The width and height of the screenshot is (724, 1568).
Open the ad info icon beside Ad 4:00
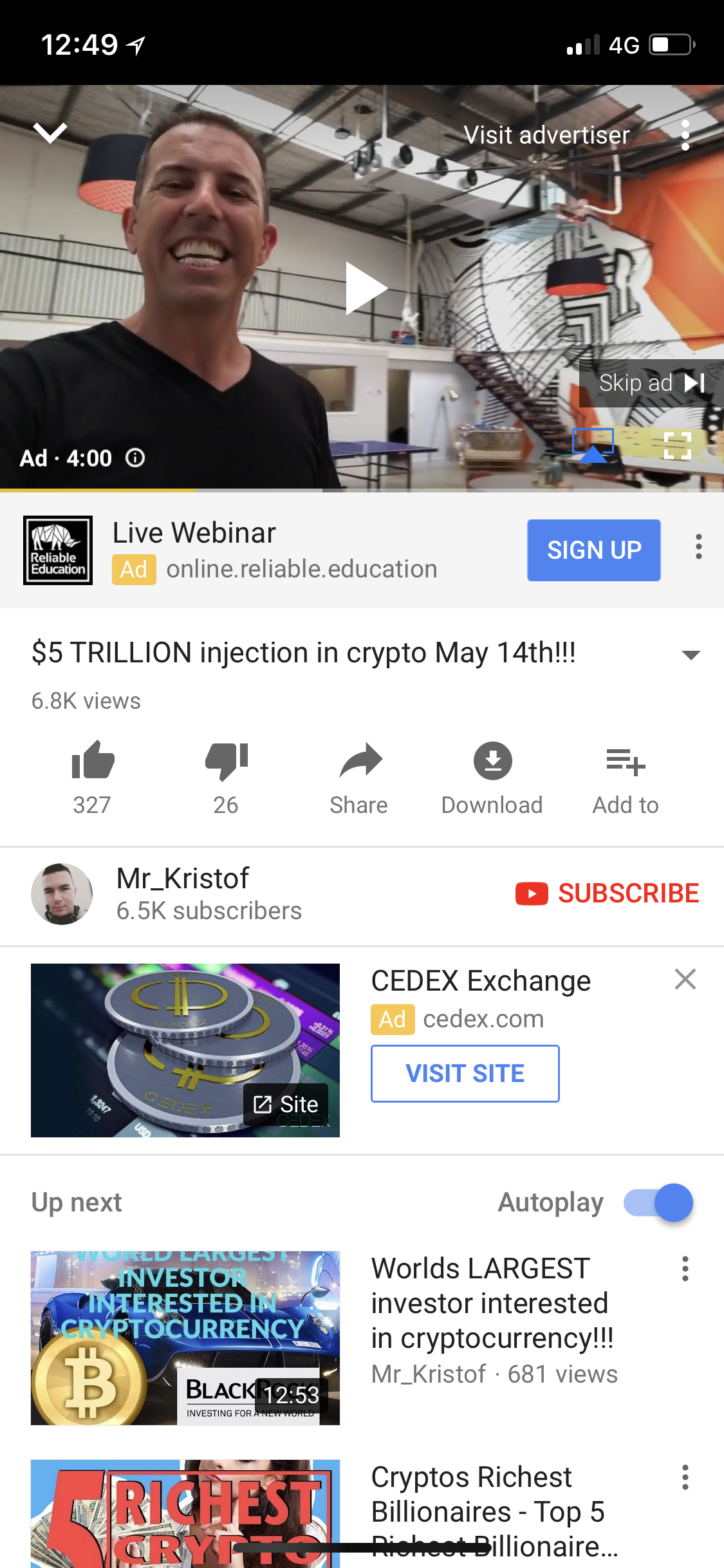click(135, 458)
